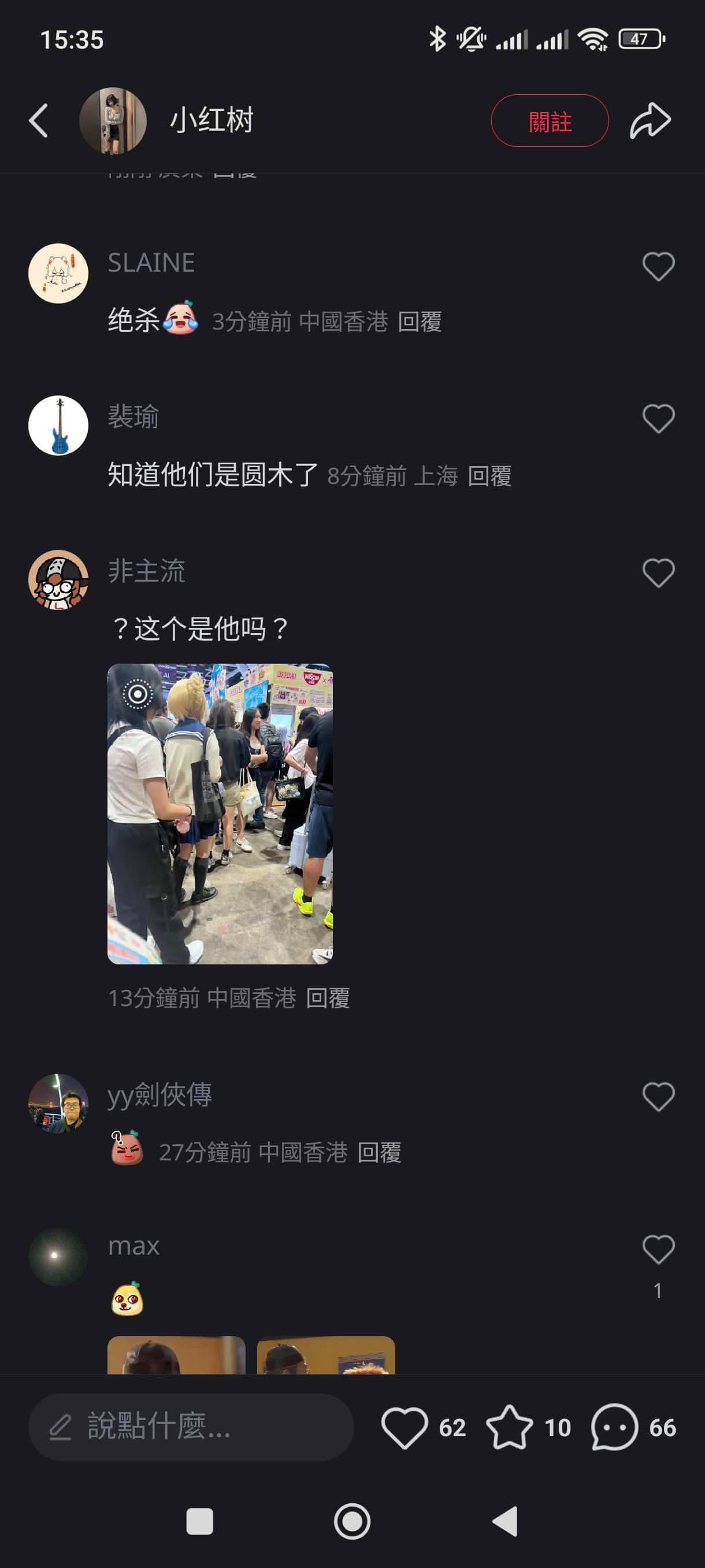Tap the 說點什麼 comment input field
This screenshot has width=705, height=1568.
pyautogui.click(x=191, y=1427)
